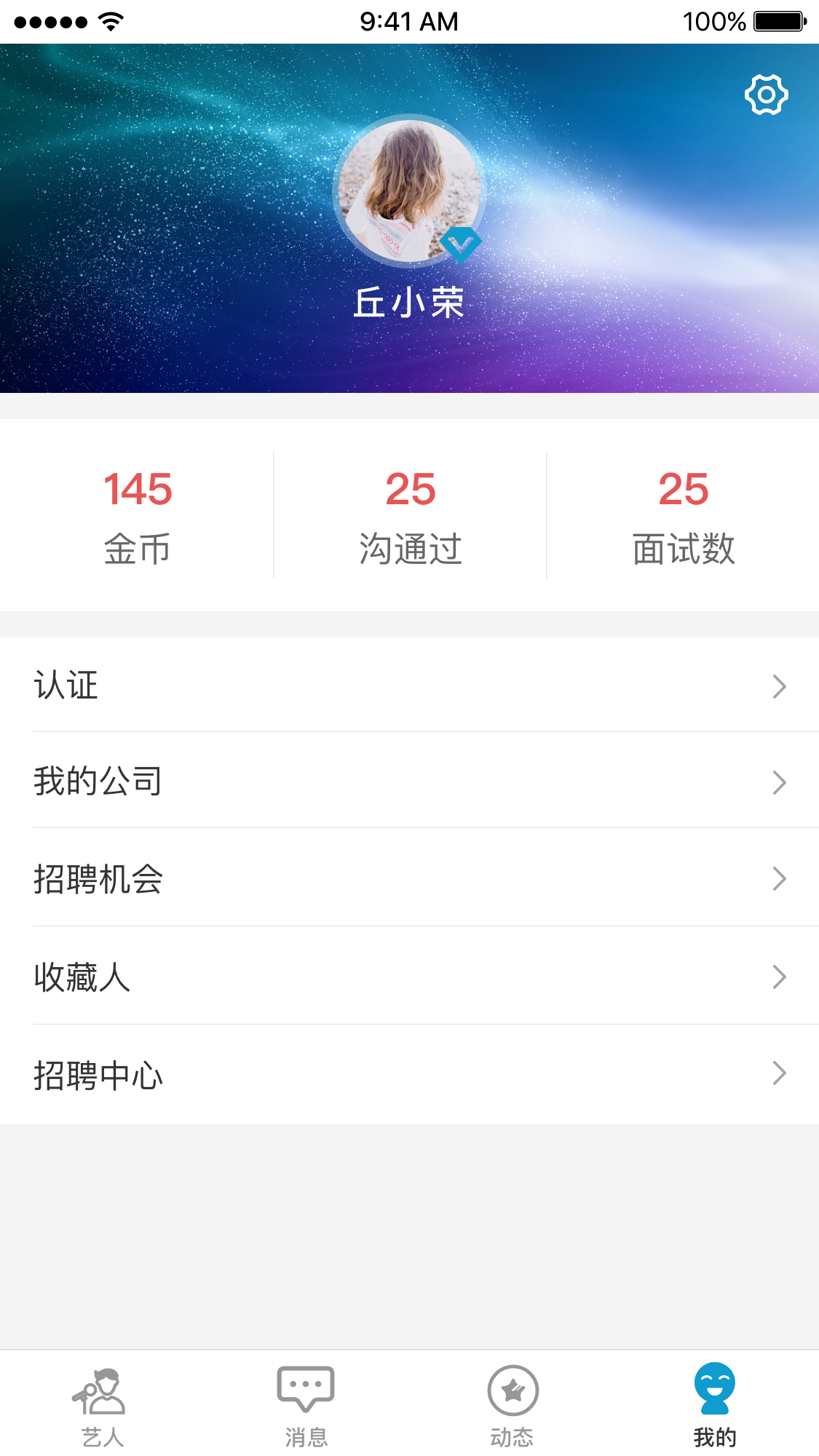This screenshot has width=819, height=1456.
Task: Expand the 我的公司 (my company) row
Action: point(409,782)
